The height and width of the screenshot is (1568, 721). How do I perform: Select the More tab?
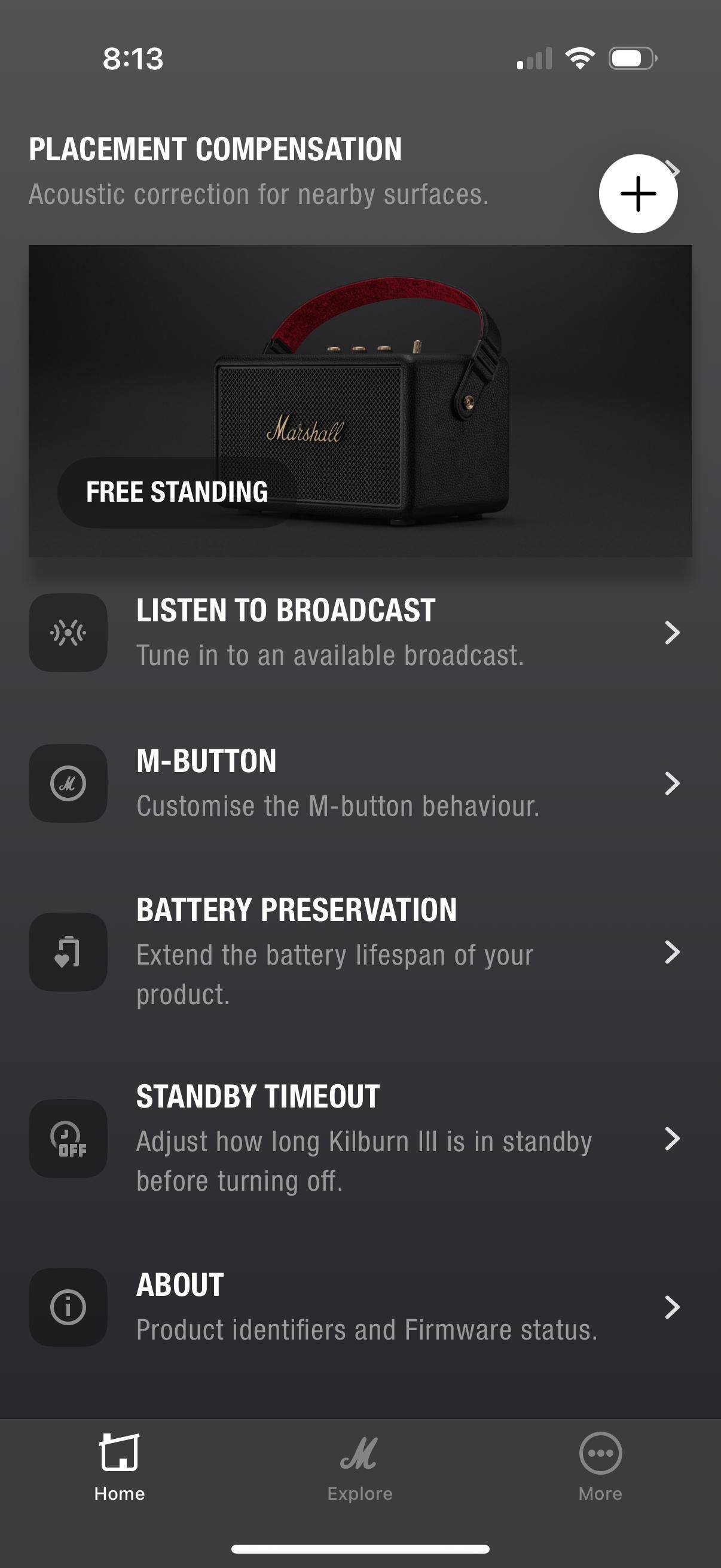(600, 1466)
